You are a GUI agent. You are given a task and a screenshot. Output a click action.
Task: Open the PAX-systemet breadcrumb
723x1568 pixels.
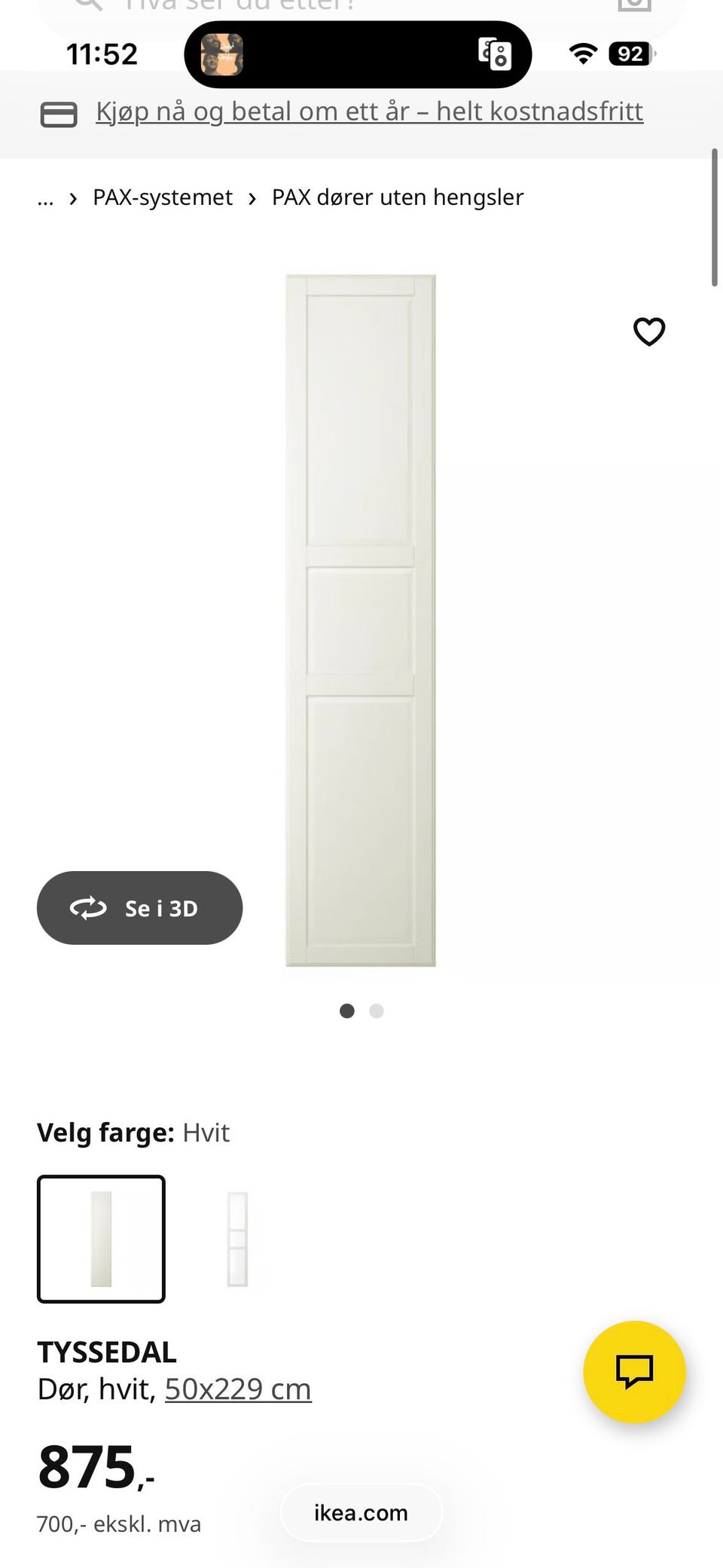pyautogui.click(x=162, y=197)
